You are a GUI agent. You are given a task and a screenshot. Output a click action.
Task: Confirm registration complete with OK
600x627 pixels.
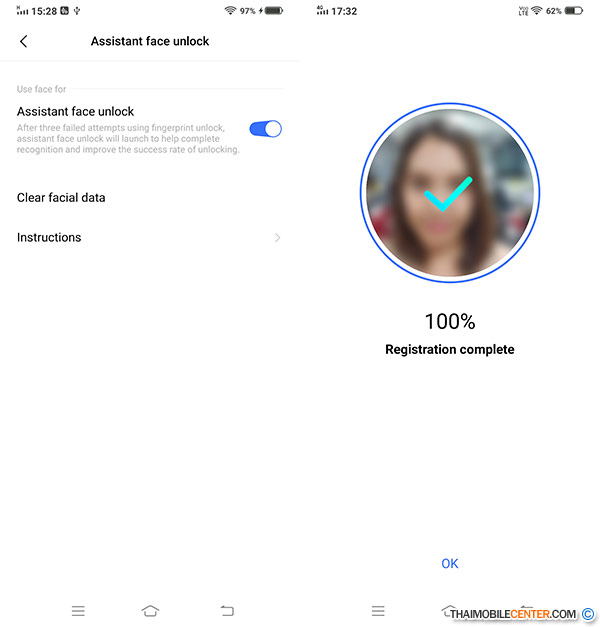(x=449, y=563)
